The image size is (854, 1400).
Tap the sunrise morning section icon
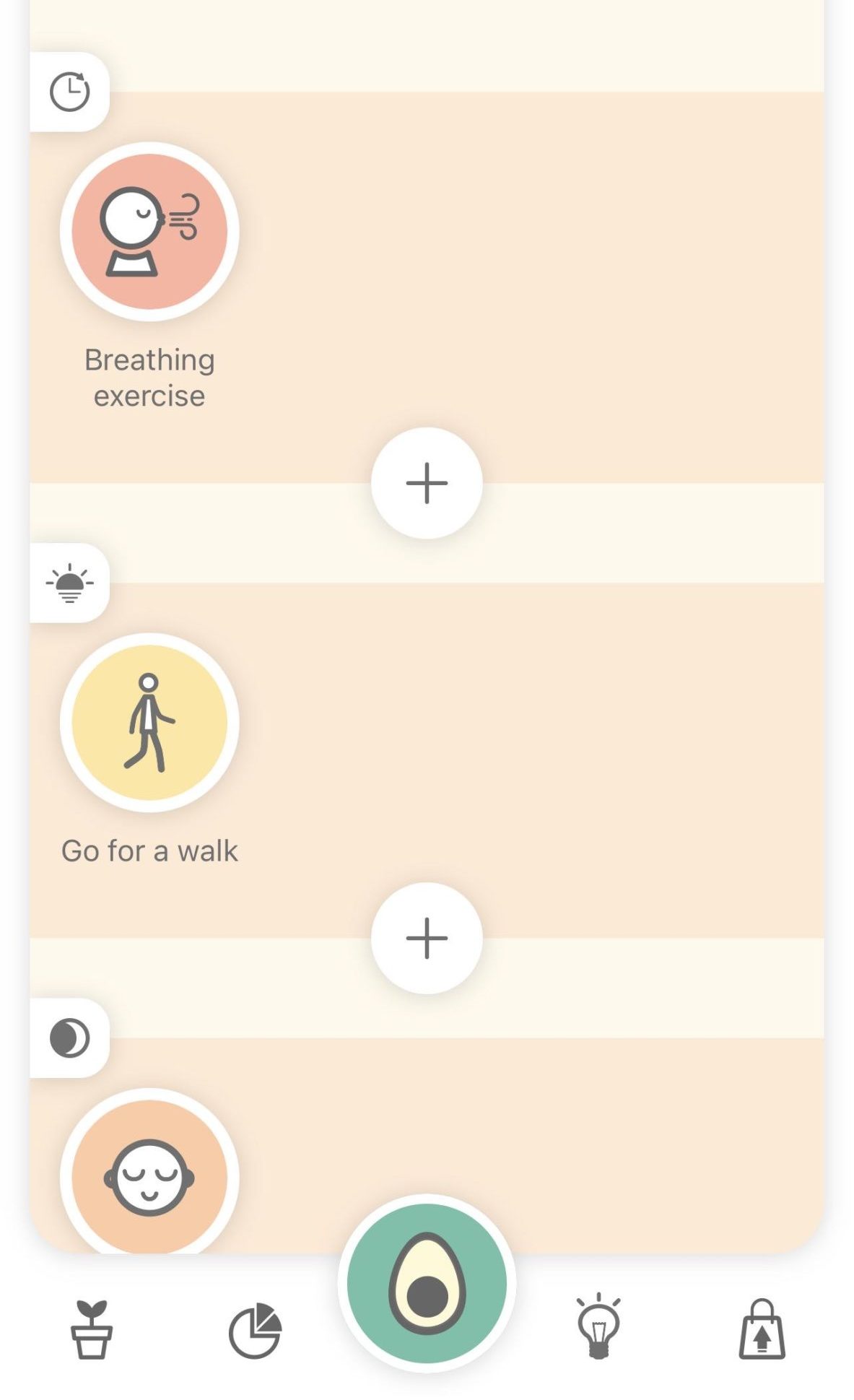[69, 583]
